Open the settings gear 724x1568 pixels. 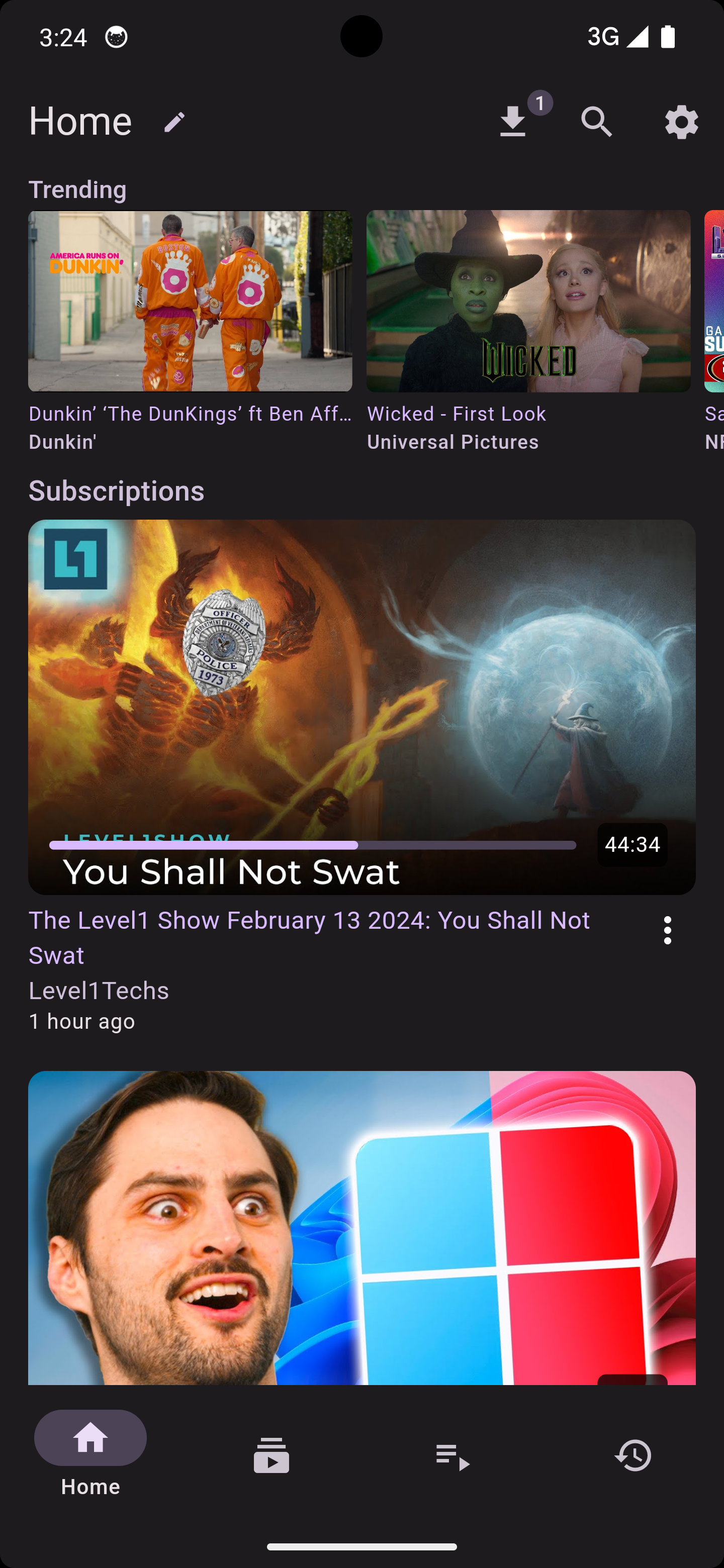[681, 122]
